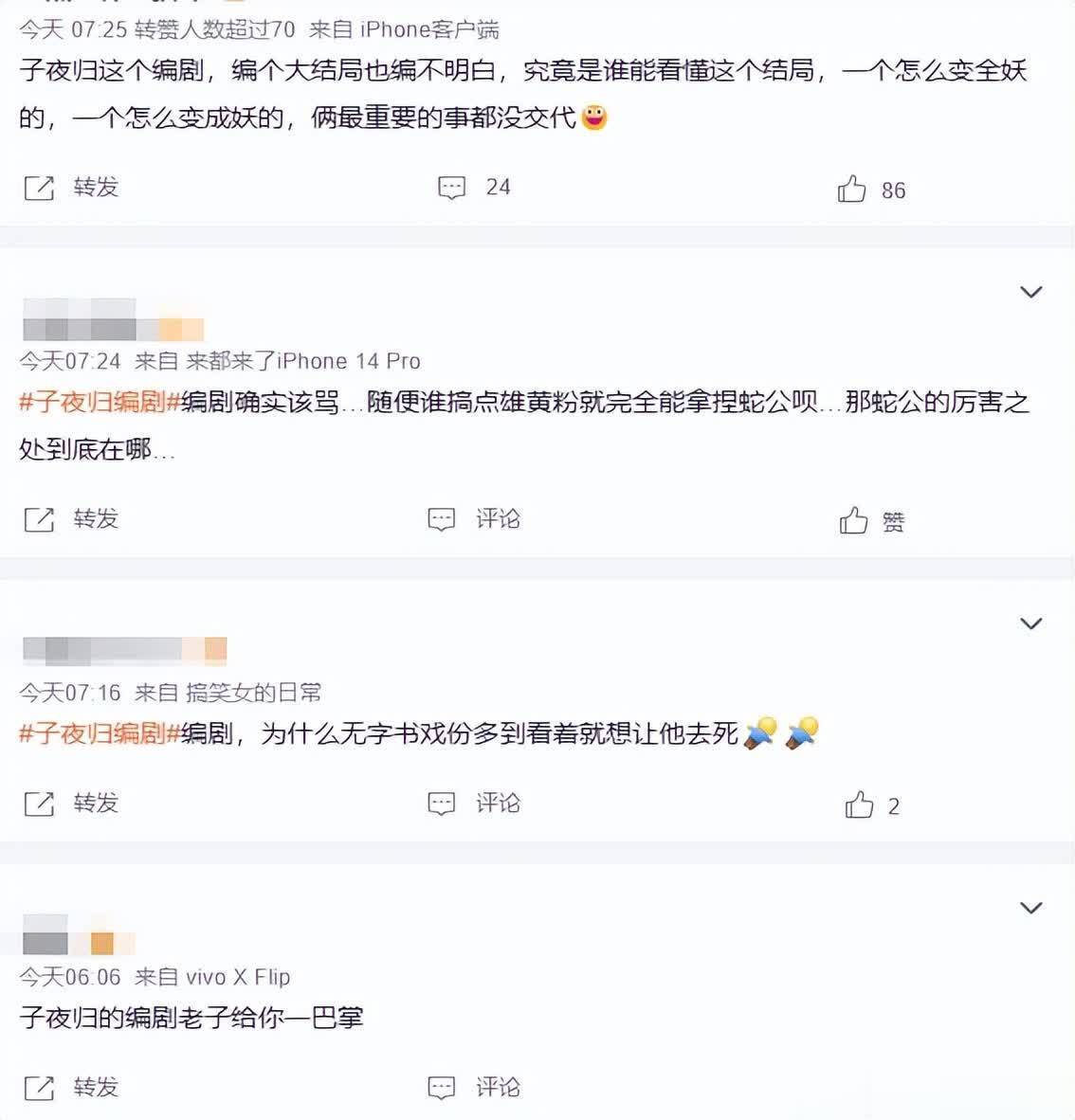
Task: Repost the 无字书戏份 post
Action: [x=70, y=804]
